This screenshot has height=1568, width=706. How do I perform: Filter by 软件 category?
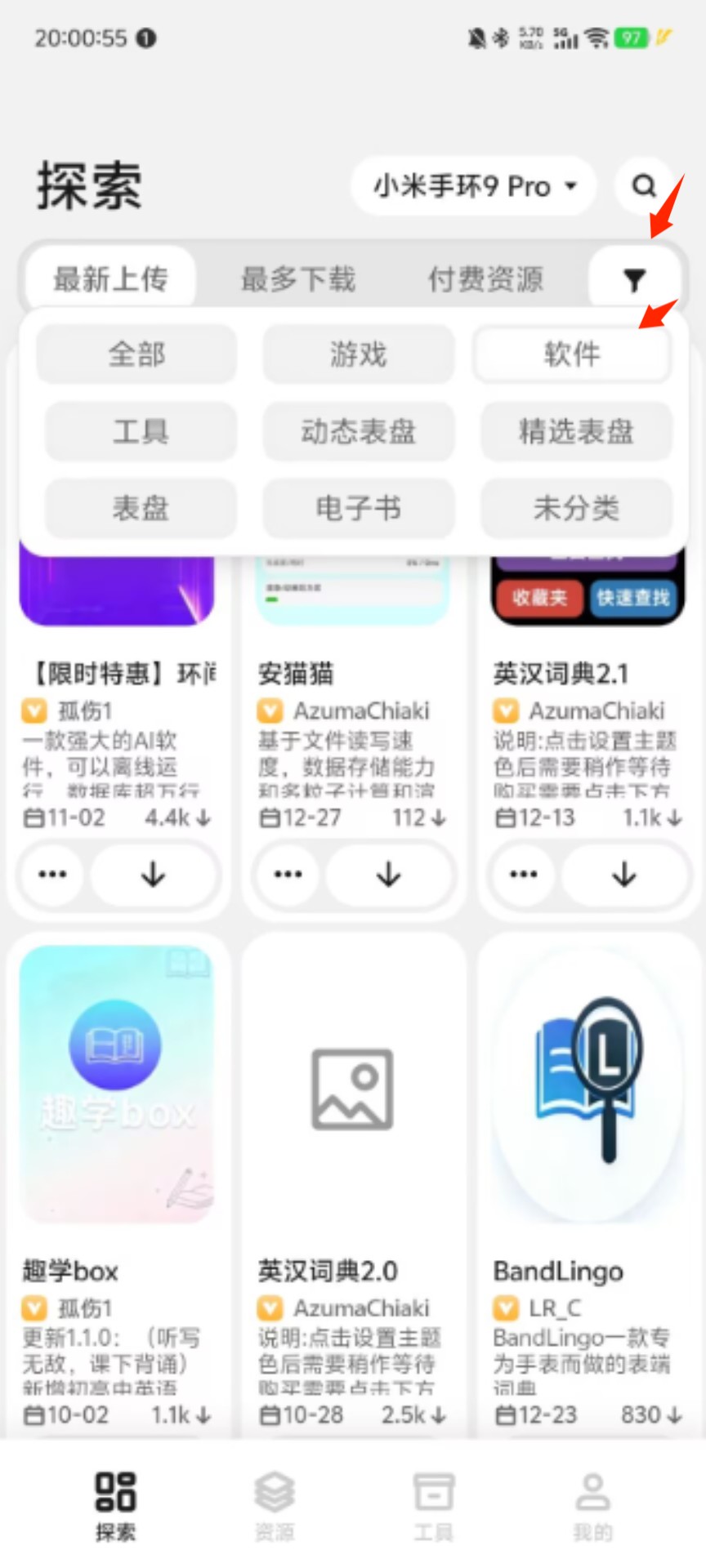pos(572,354)
